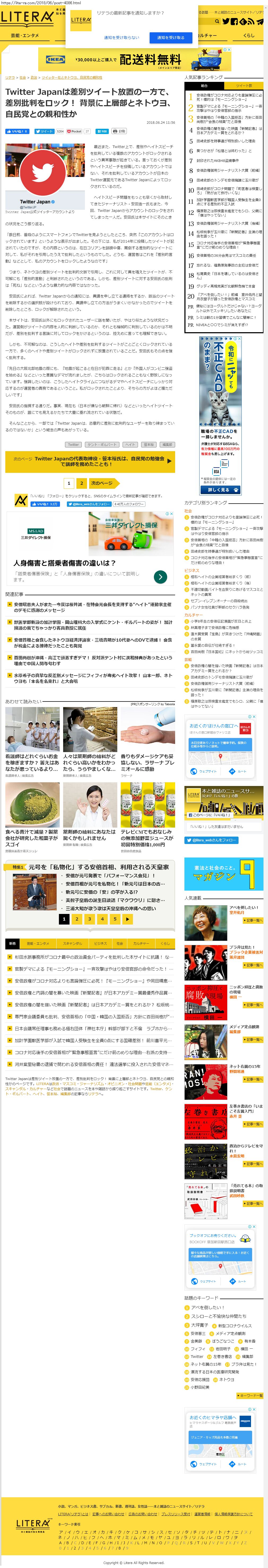Open the ケント・ギルバート tag

pos(102,444)
